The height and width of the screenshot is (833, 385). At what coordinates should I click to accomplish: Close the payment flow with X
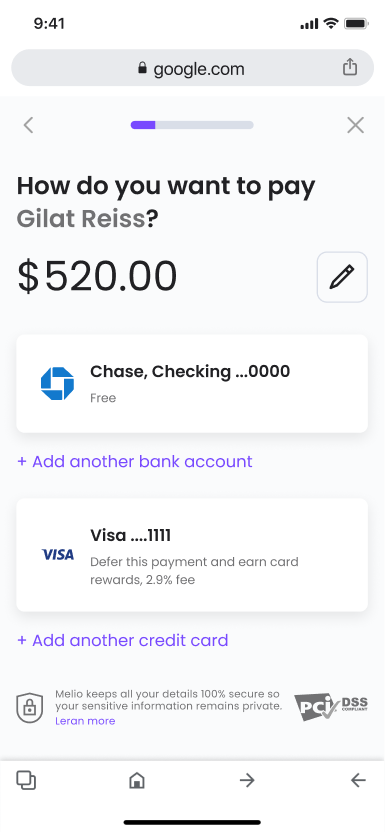coord(355,125)
